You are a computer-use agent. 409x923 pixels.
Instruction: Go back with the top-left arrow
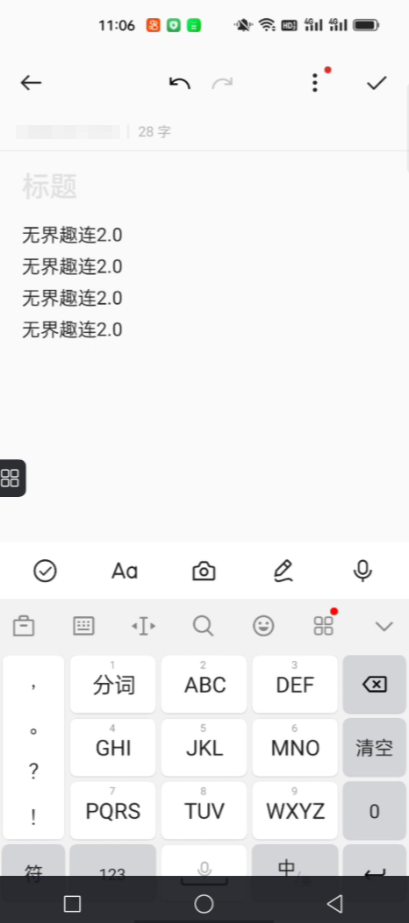[x=31, y=83]
